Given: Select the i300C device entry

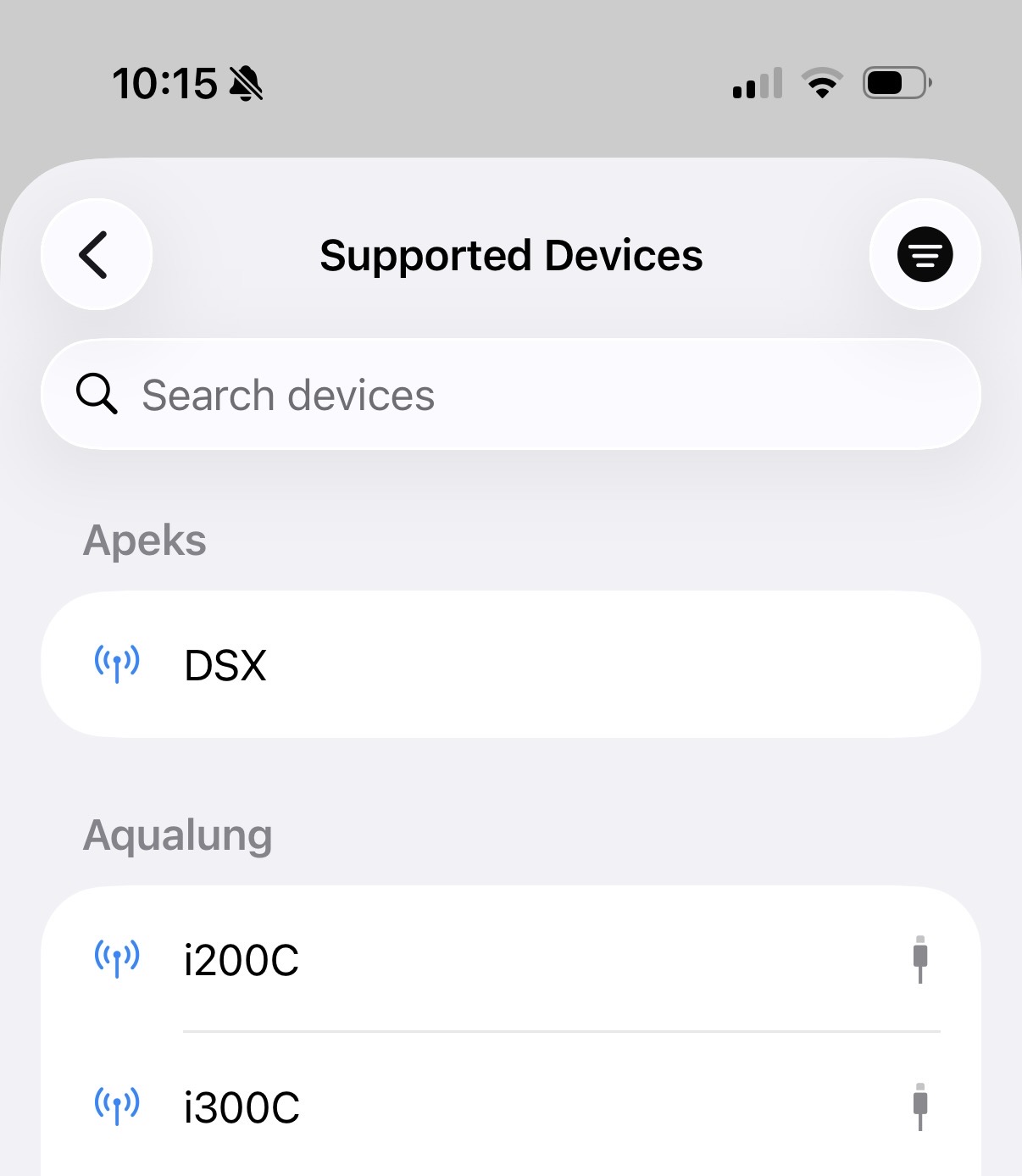Looking at the screenshot, I should (x=511, y=1105).
